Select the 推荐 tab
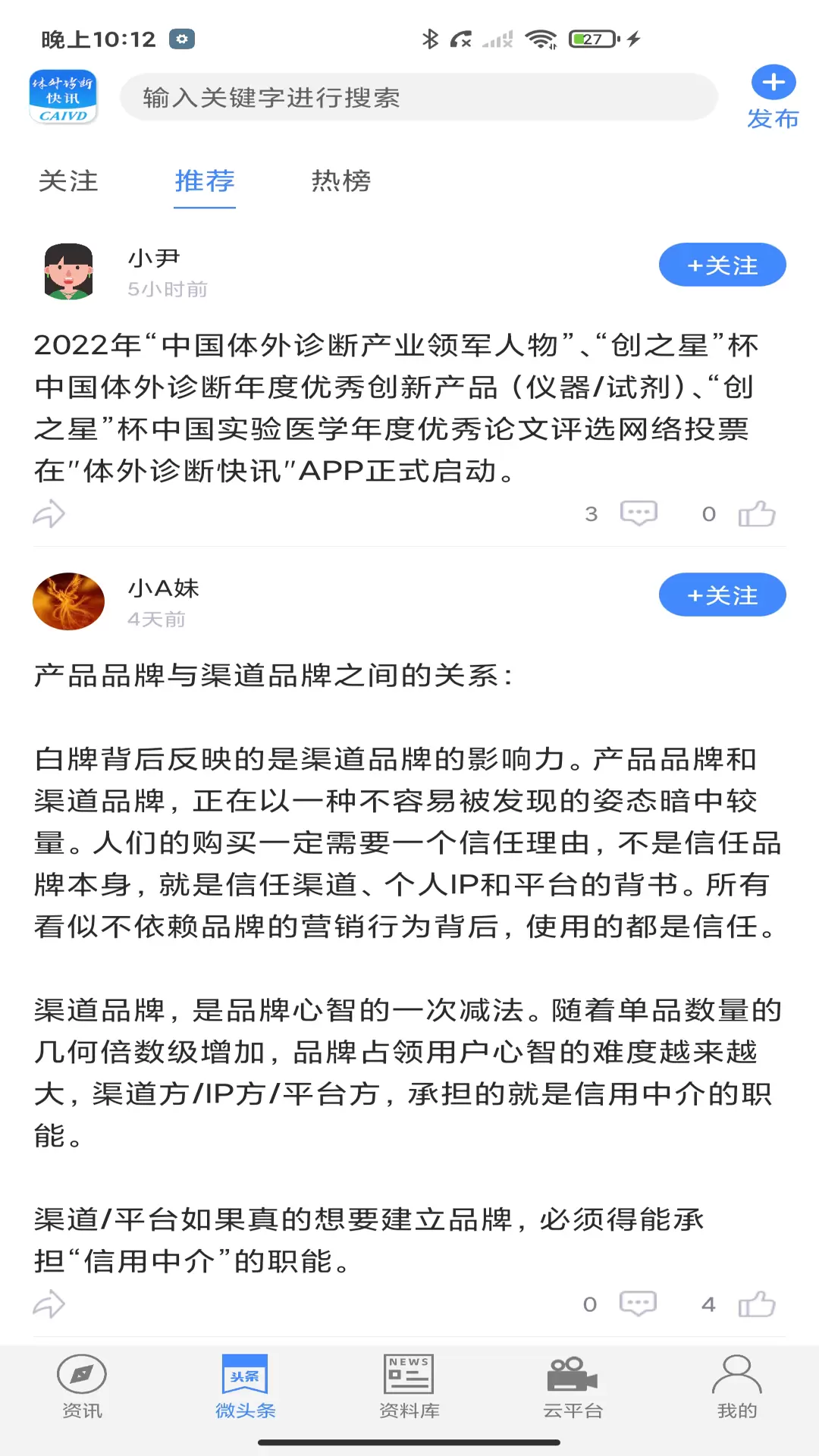The width and height of the screenshot is (819, 1456). [205, 181]
